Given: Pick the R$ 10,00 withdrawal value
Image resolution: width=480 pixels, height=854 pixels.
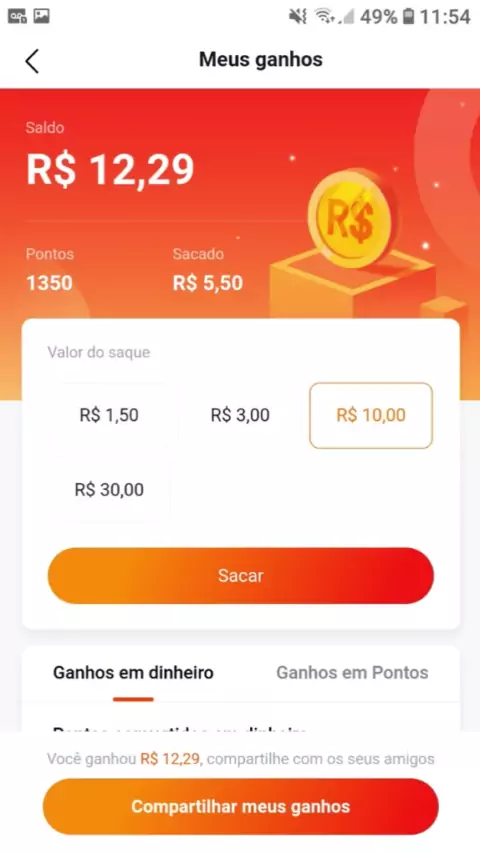Looking at the screenshot, I should coord(371,415).
